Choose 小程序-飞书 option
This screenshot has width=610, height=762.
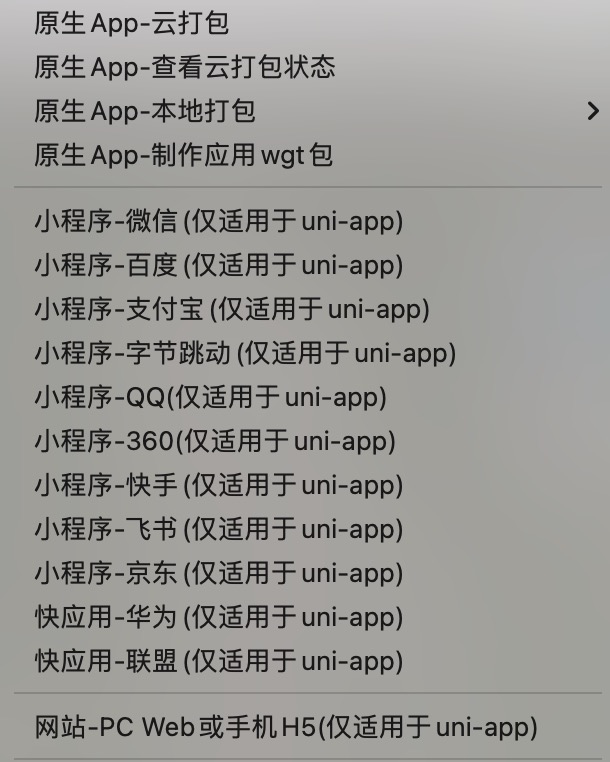(218, 529)
